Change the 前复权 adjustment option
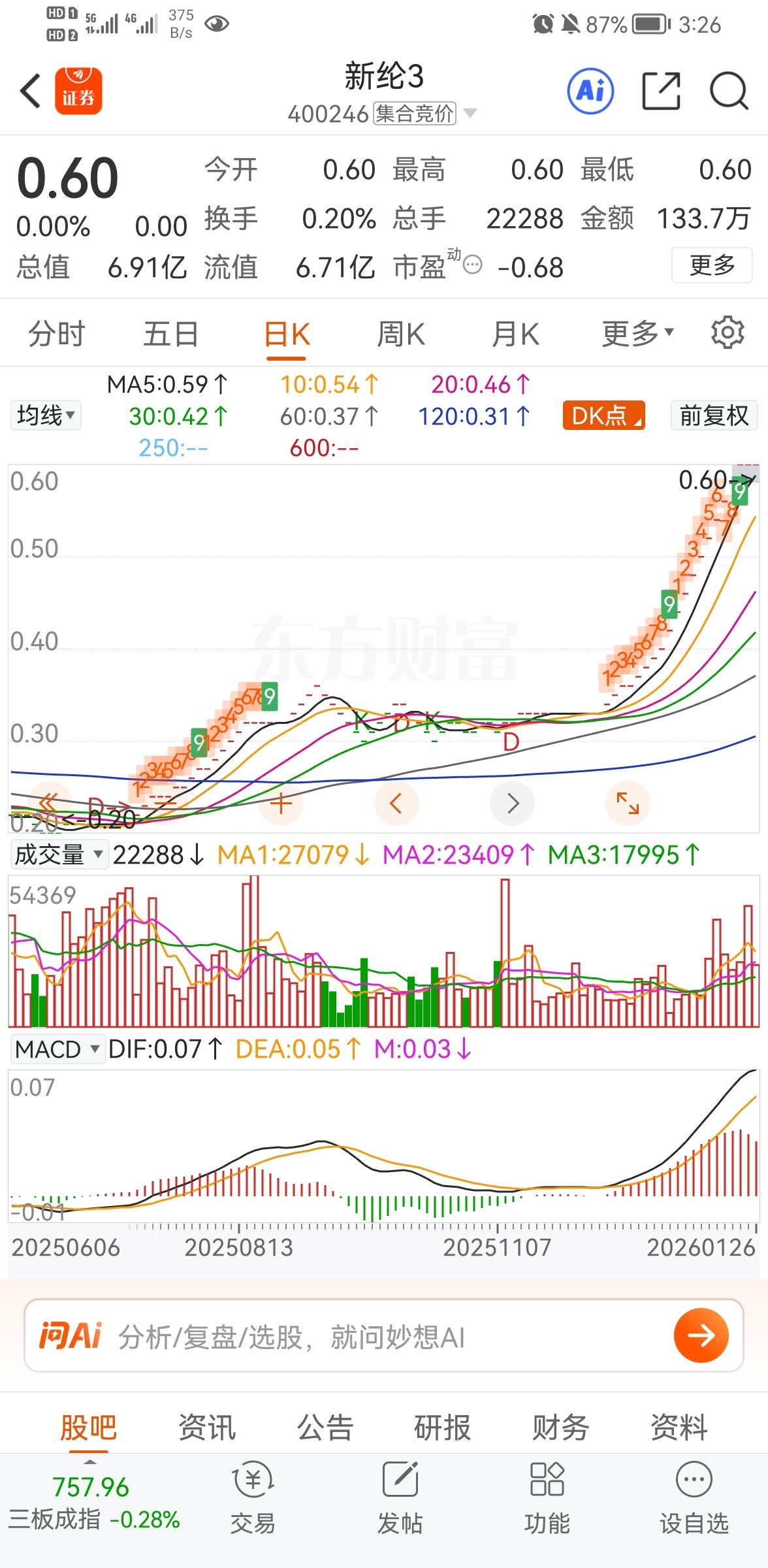 714,416
